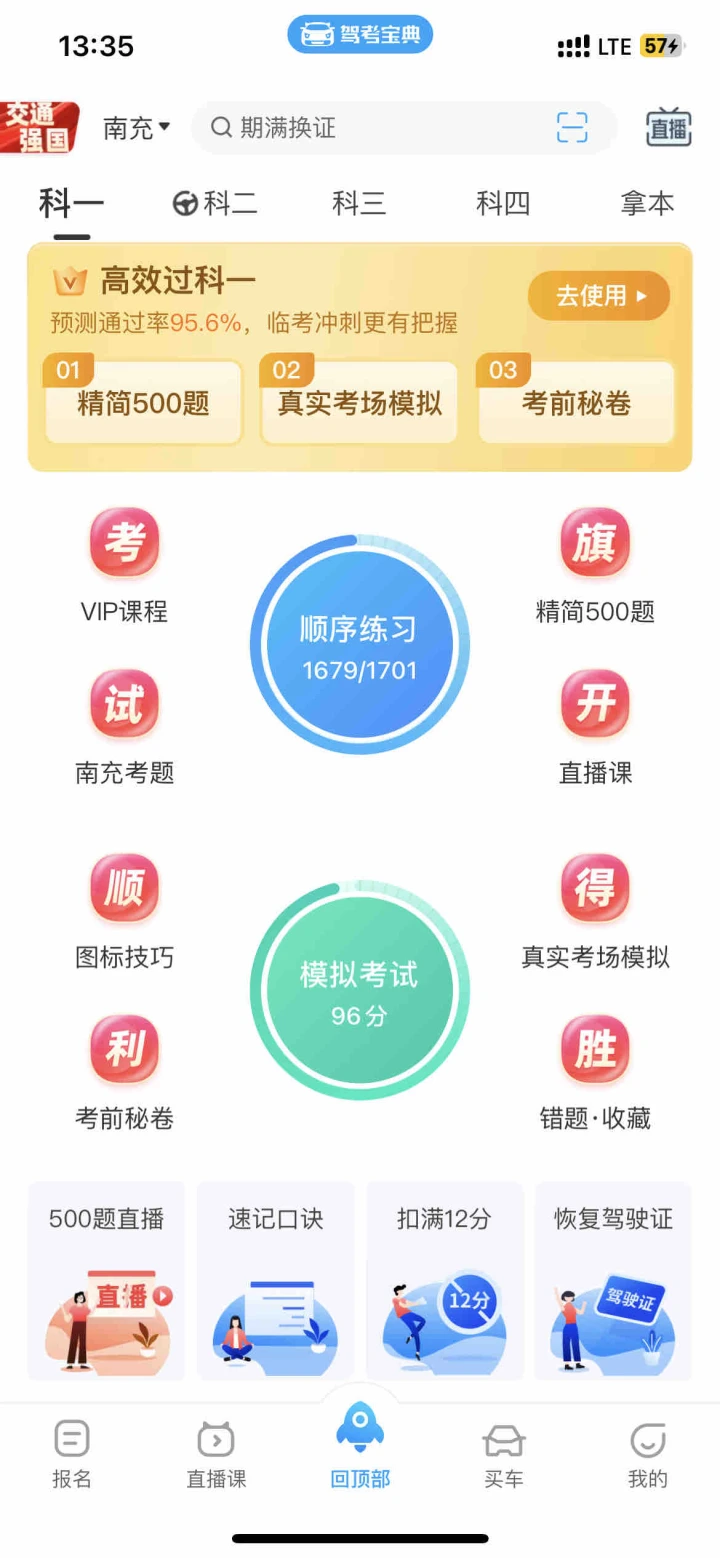
Task: Start the 模拟考试 mock exam
Action: pyautogui.click(x=359, y=990)
